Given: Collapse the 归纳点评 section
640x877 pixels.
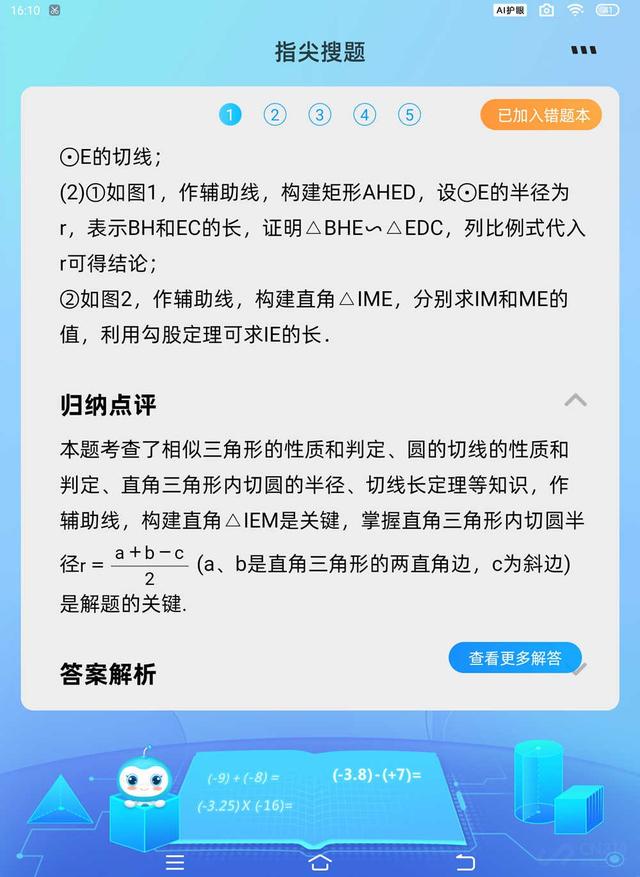Looking at the screenshot, I should click(x=575, y=400).
